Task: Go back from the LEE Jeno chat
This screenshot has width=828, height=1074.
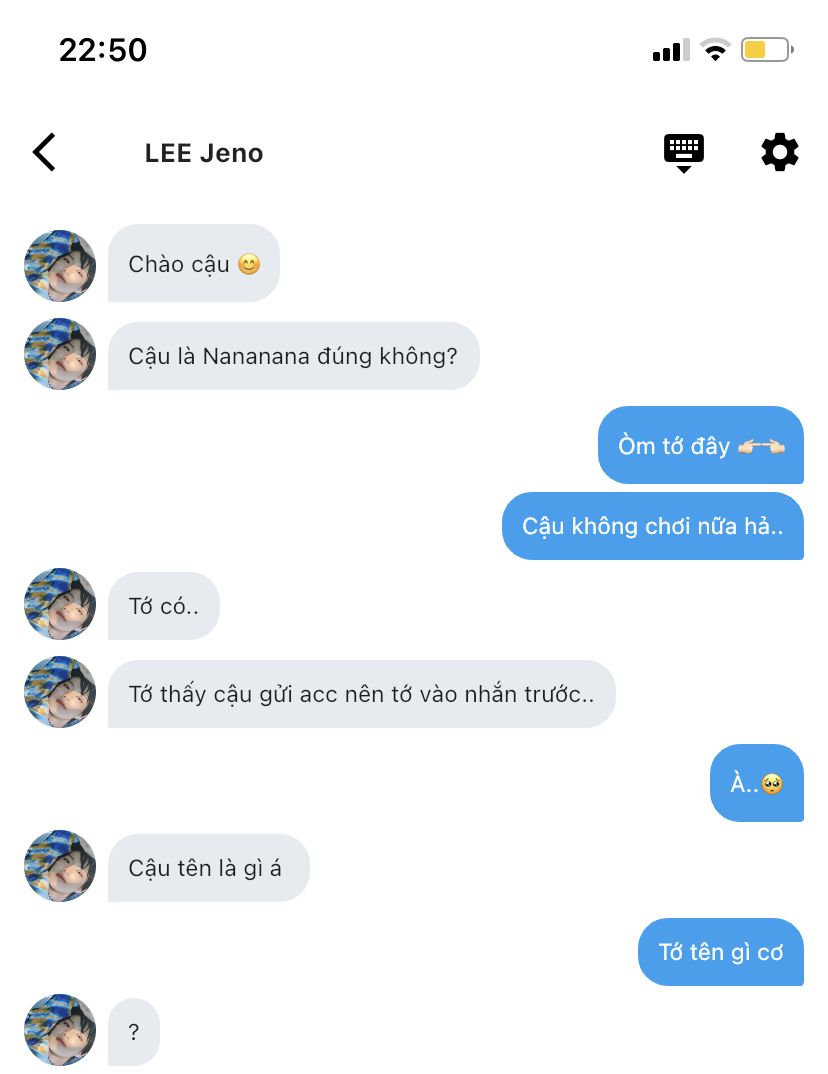Action: click(45, 153)
